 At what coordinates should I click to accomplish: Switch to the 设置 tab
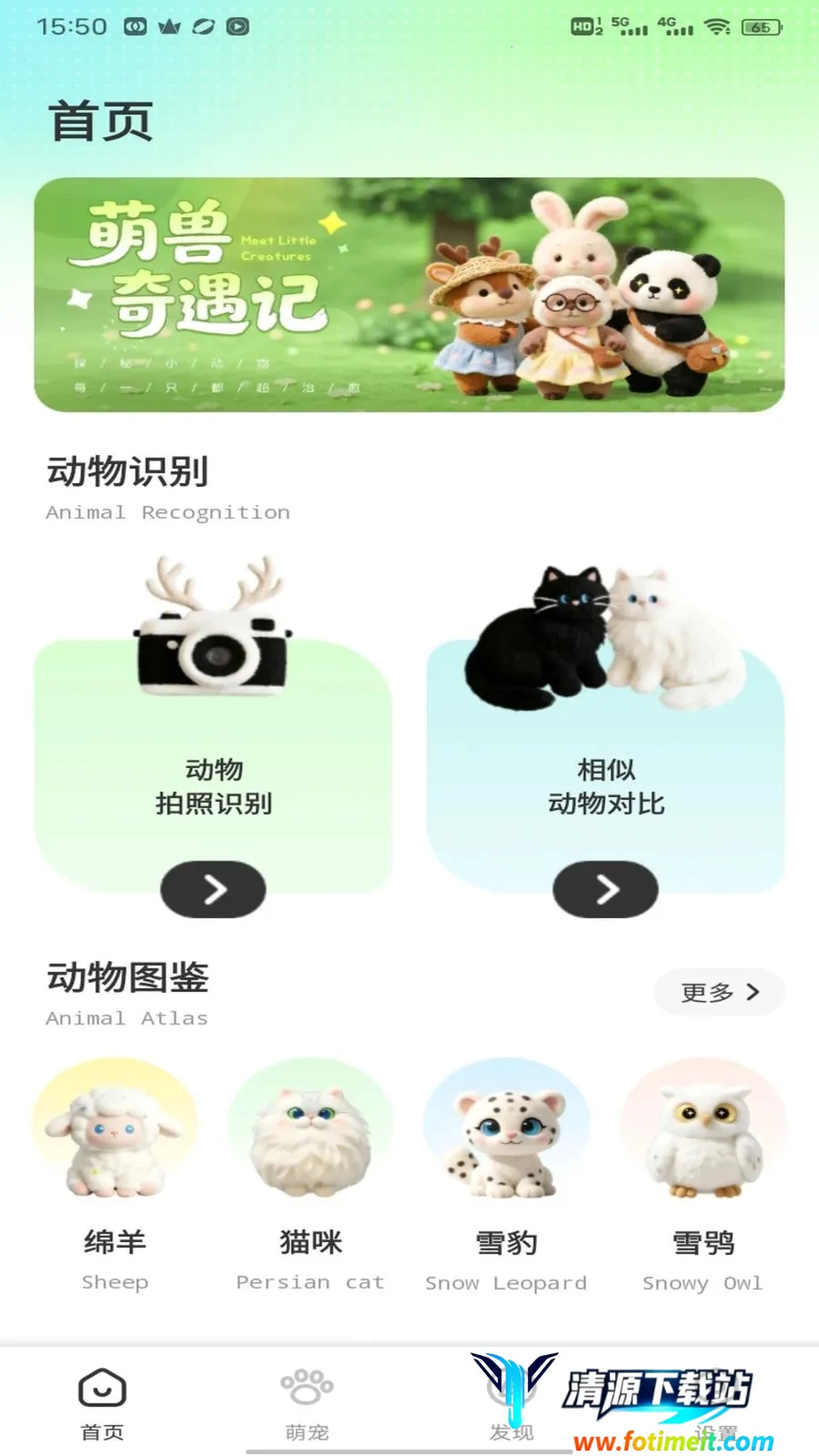tap(716, 1404)
